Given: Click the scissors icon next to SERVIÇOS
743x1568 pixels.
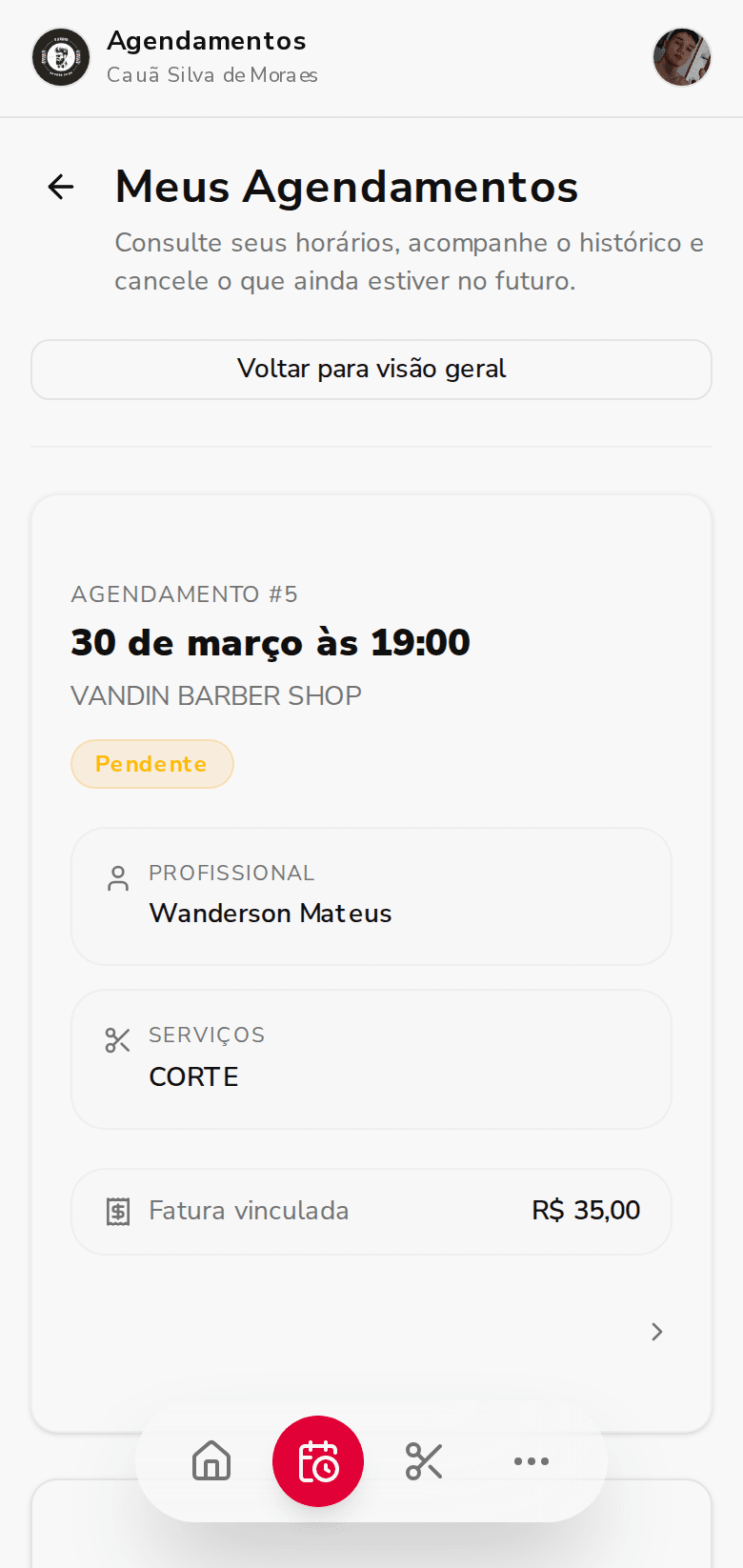Looking at the screenshot, I should point(117,1039).
